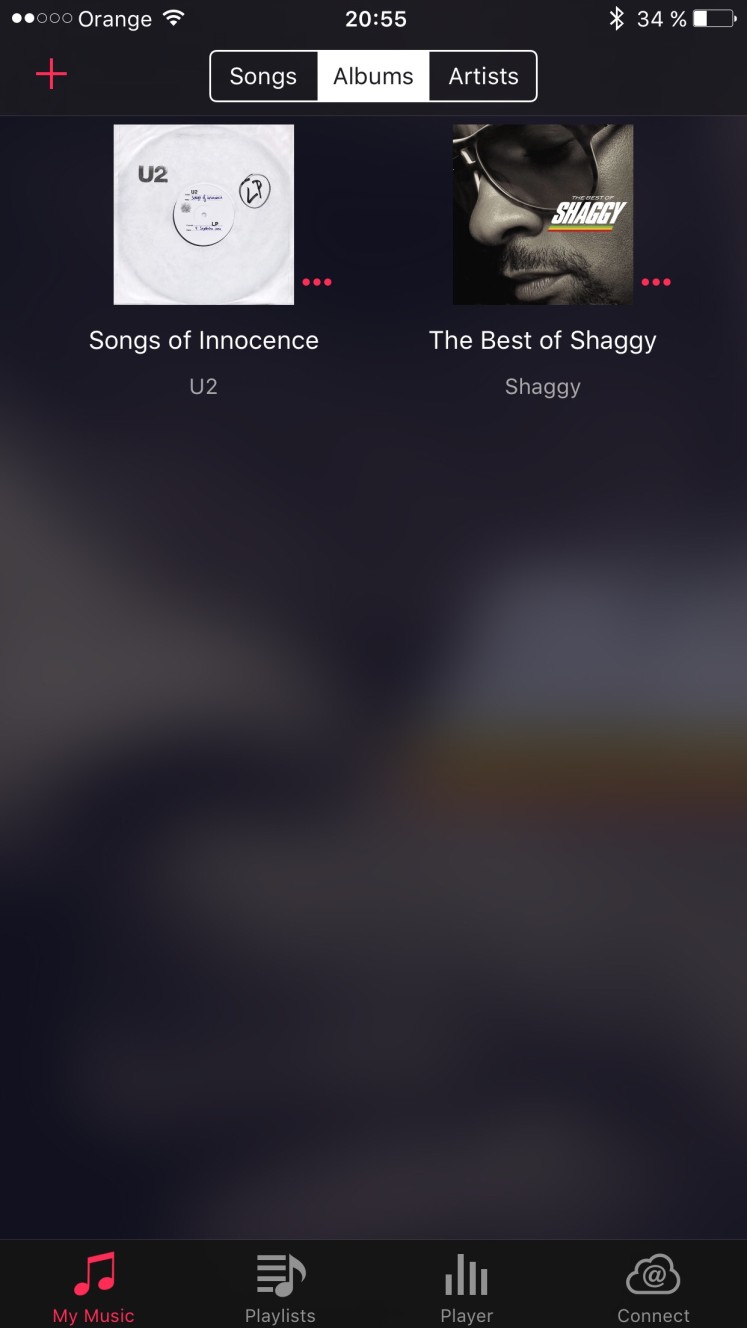The image size is (747, 1328).
Task: Select the Albums segment
Action: (373, 76)
